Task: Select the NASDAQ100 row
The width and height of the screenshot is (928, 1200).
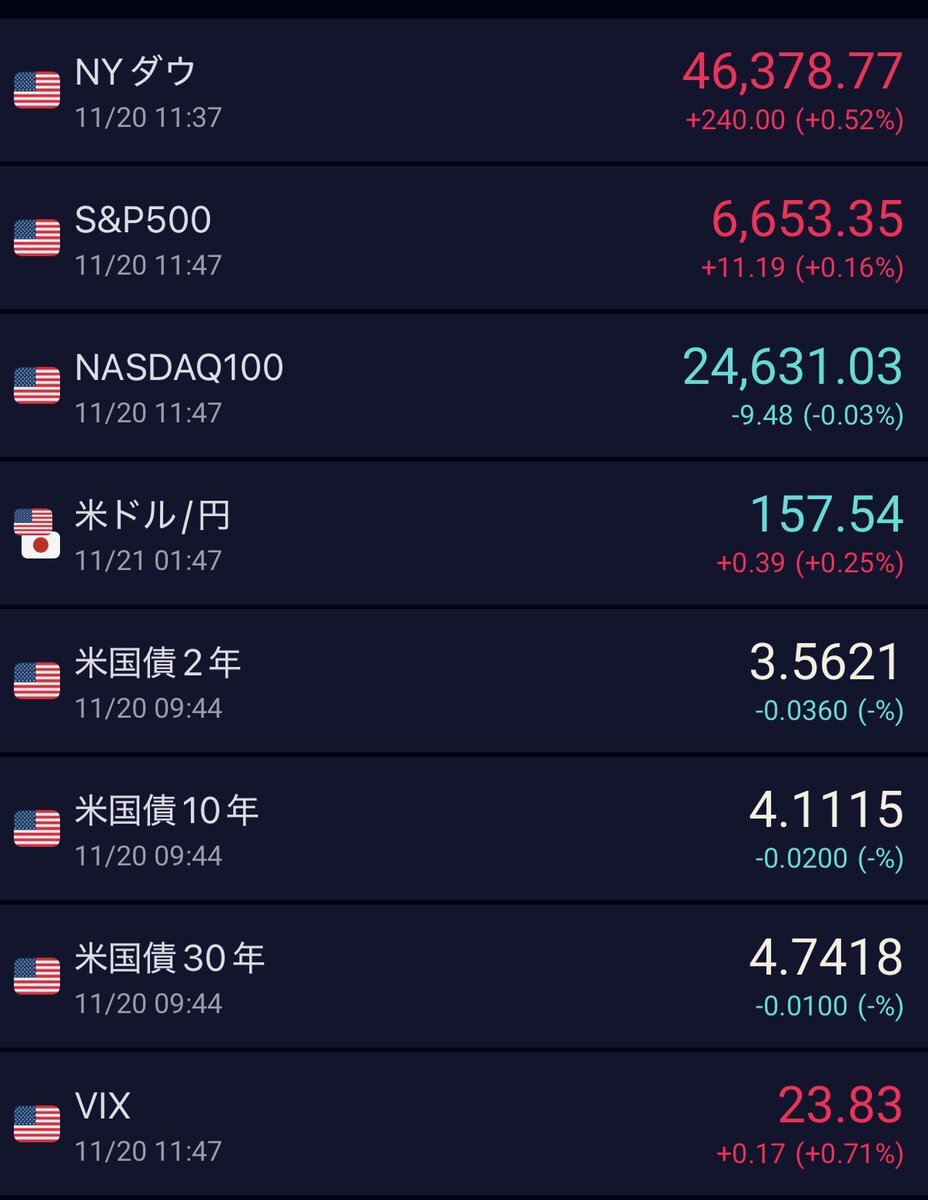Action: (x=464, y=385)
